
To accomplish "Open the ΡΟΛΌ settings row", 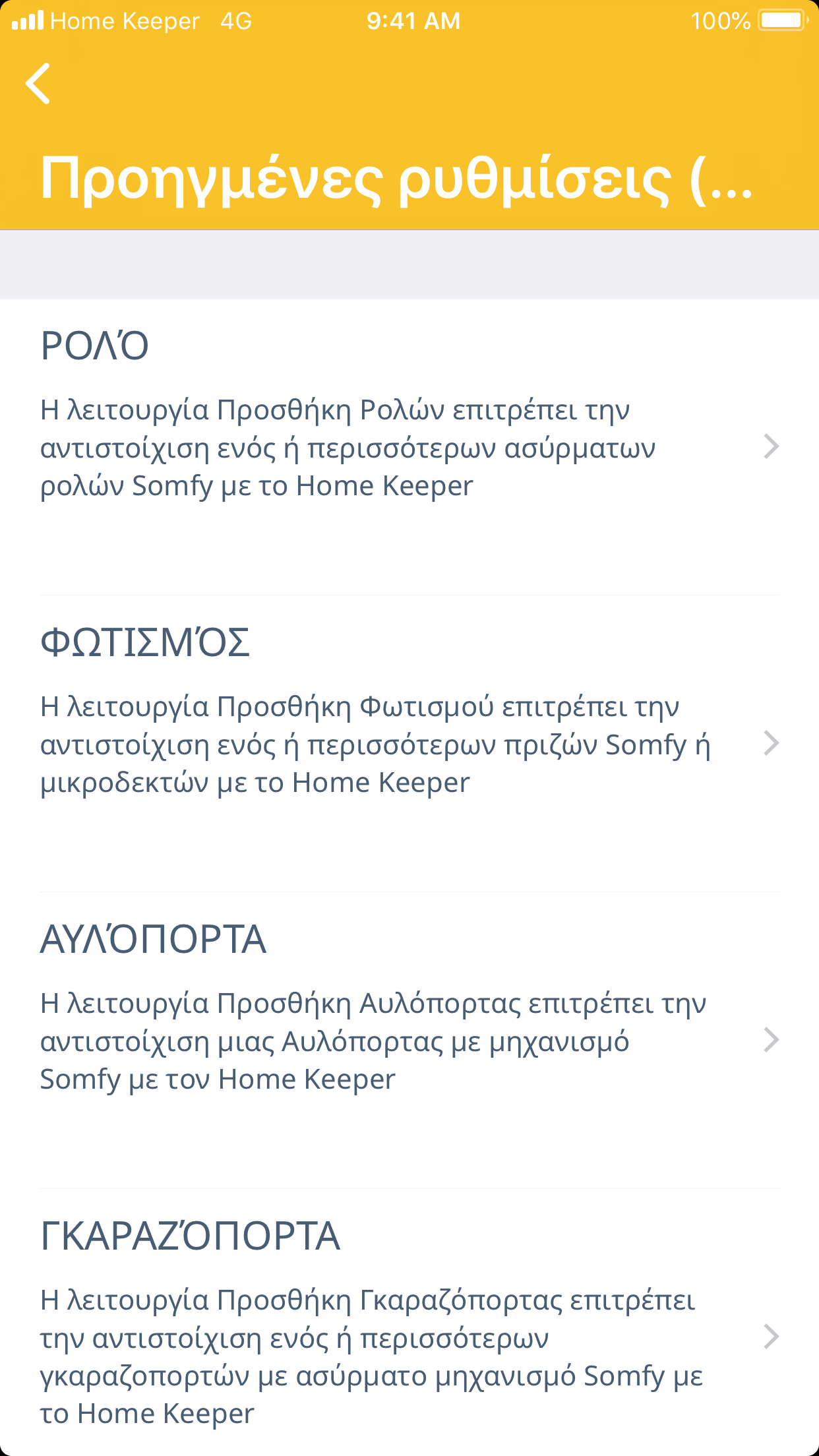I will [x=409, y=446].
